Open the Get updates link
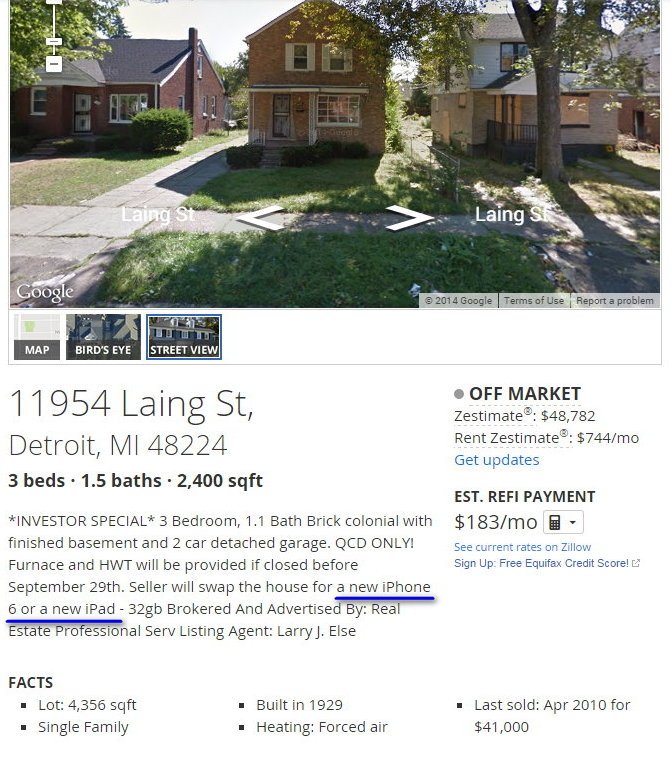 click(496, 460)
